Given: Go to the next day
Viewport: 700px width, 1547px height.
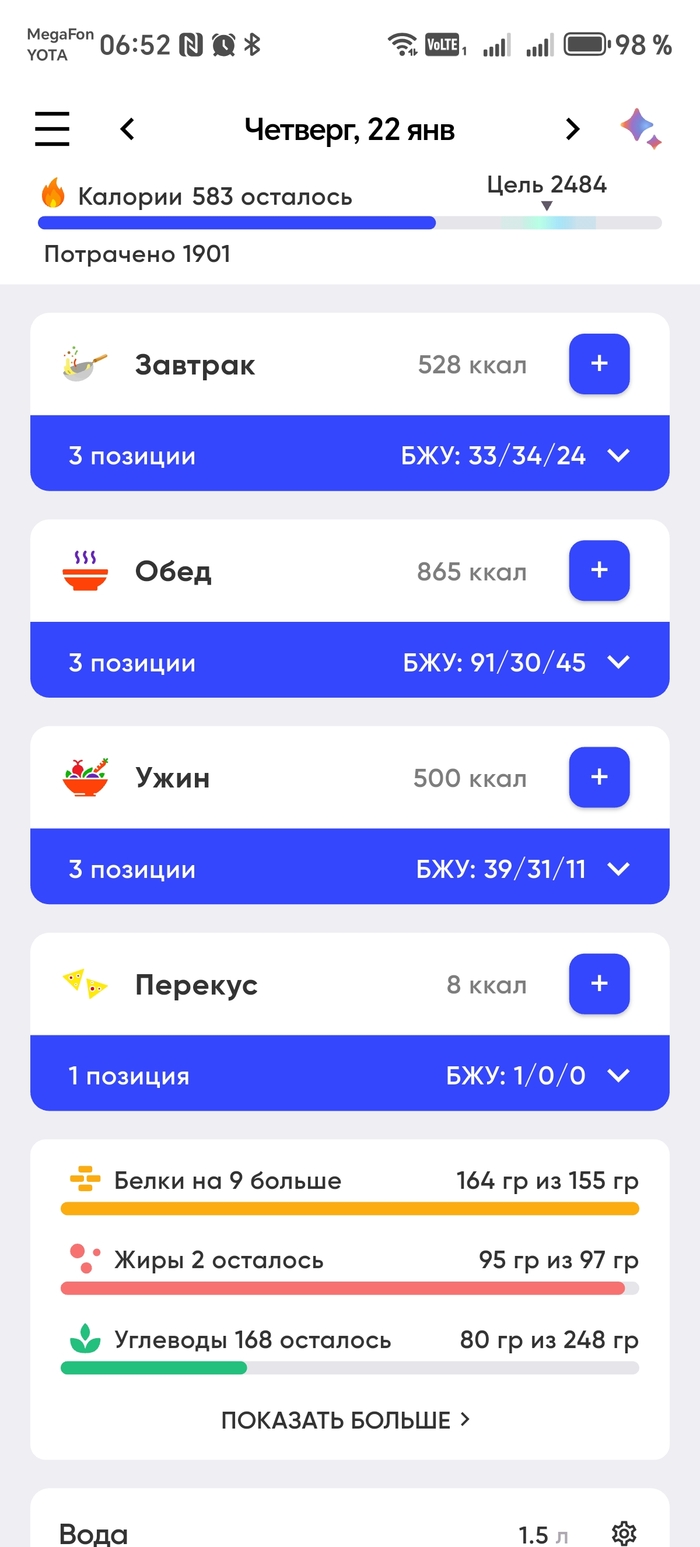Looking at the screenshot, I should pos(572,129).
